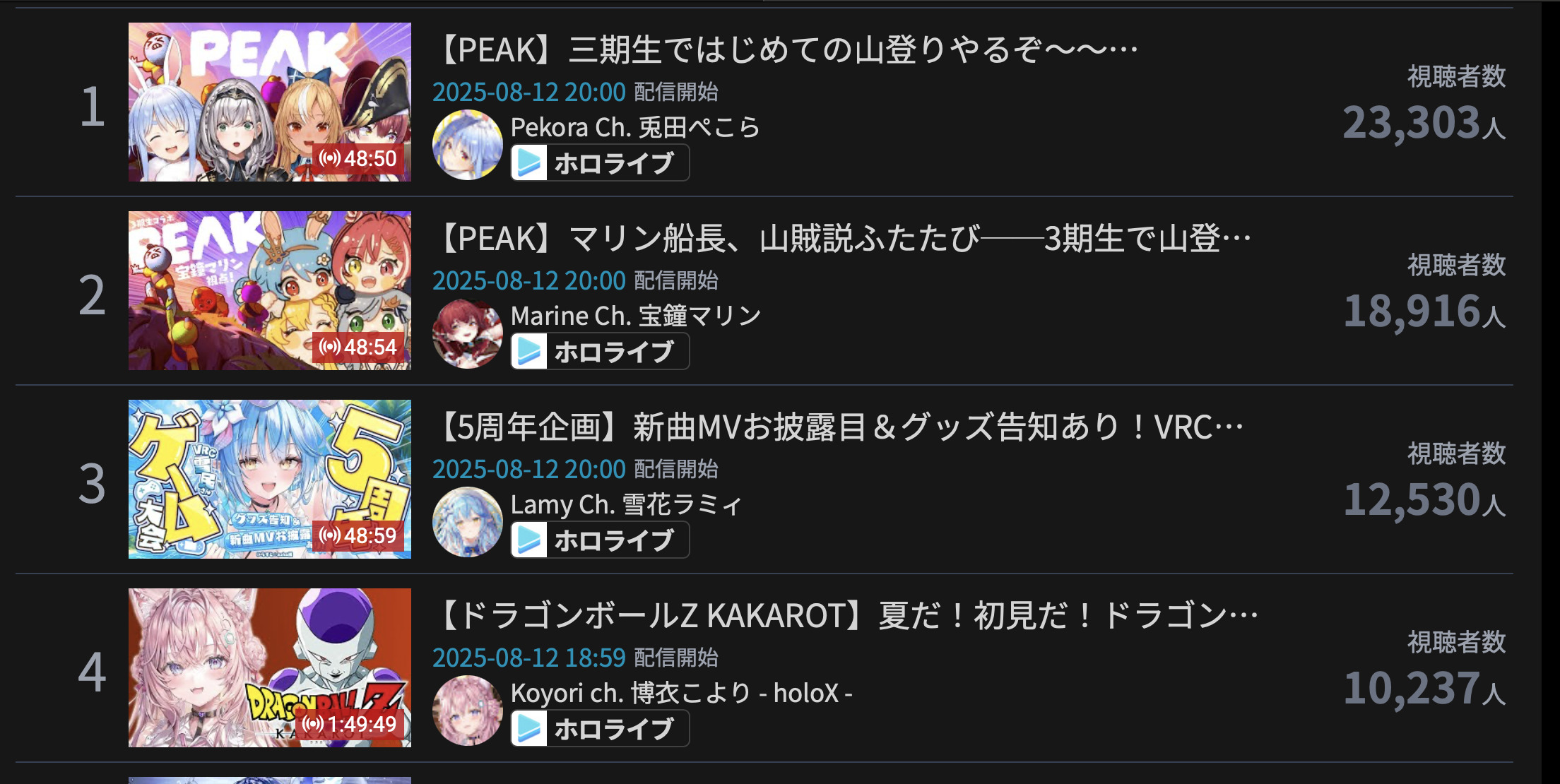Open Marine's PEAK stream thumbnail
This screenshot has width=1560, height=784.
coord(269,290)
